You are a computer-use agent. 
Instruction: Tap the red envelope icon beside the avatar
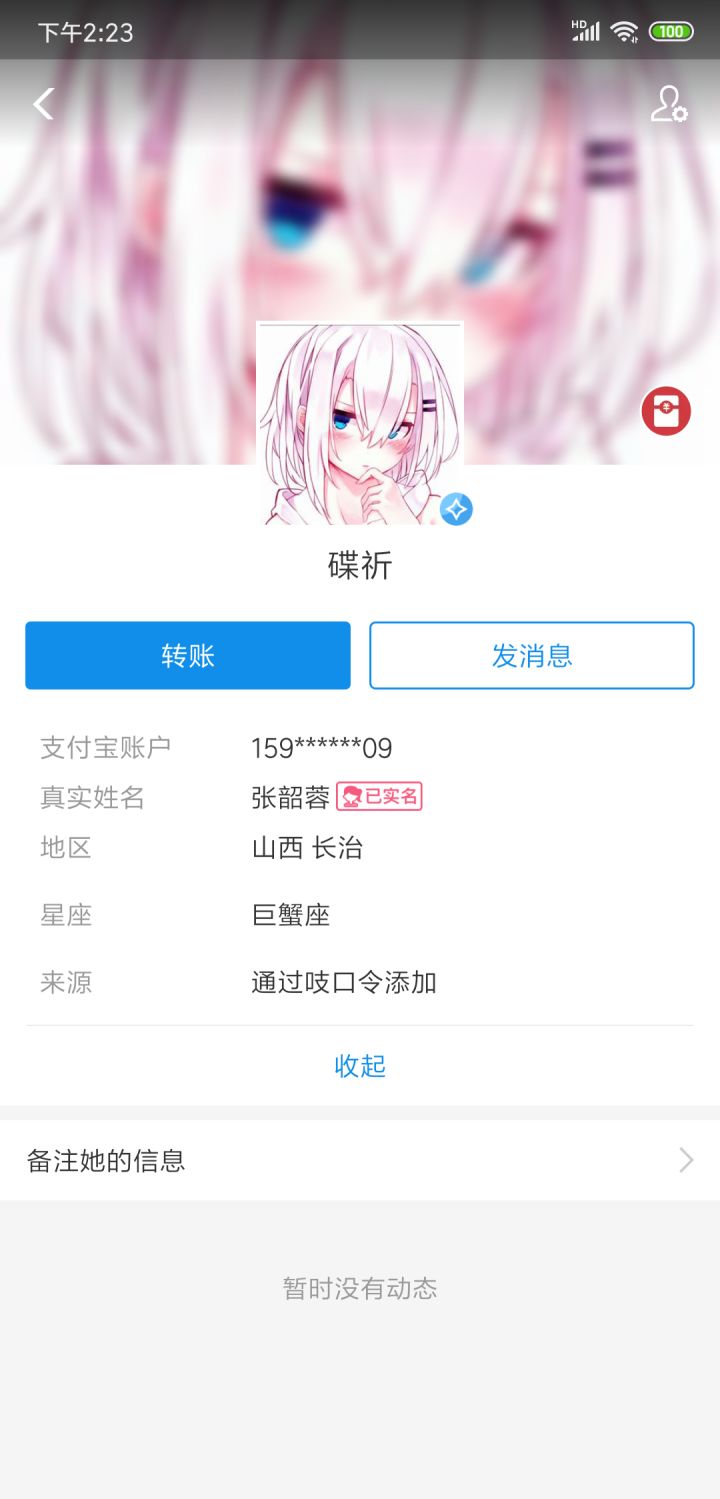point(664,411)
